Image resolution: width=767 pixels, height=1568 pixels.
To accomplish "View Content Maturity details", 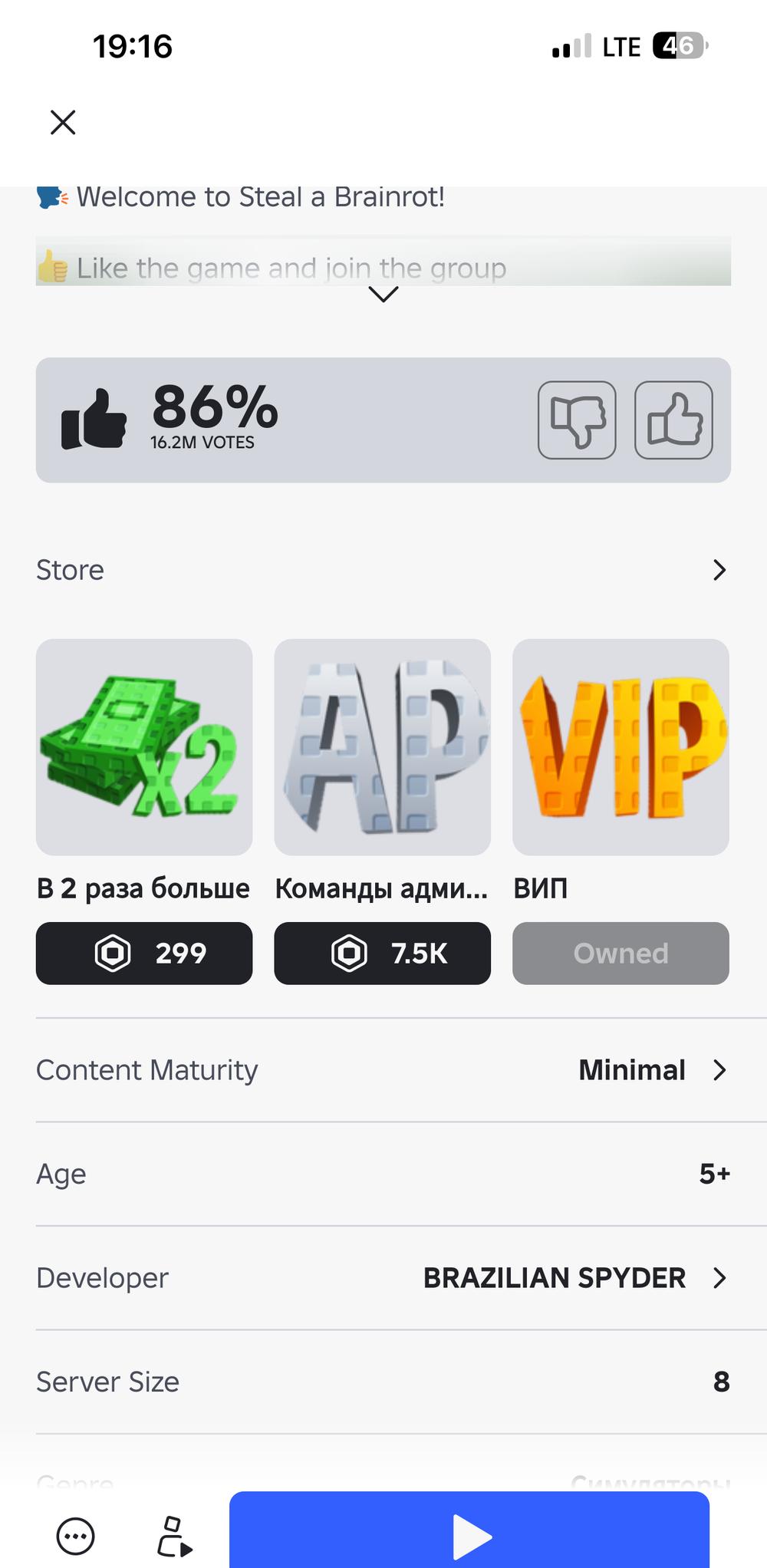I will pyautogui.click(x=652, y=1070).
